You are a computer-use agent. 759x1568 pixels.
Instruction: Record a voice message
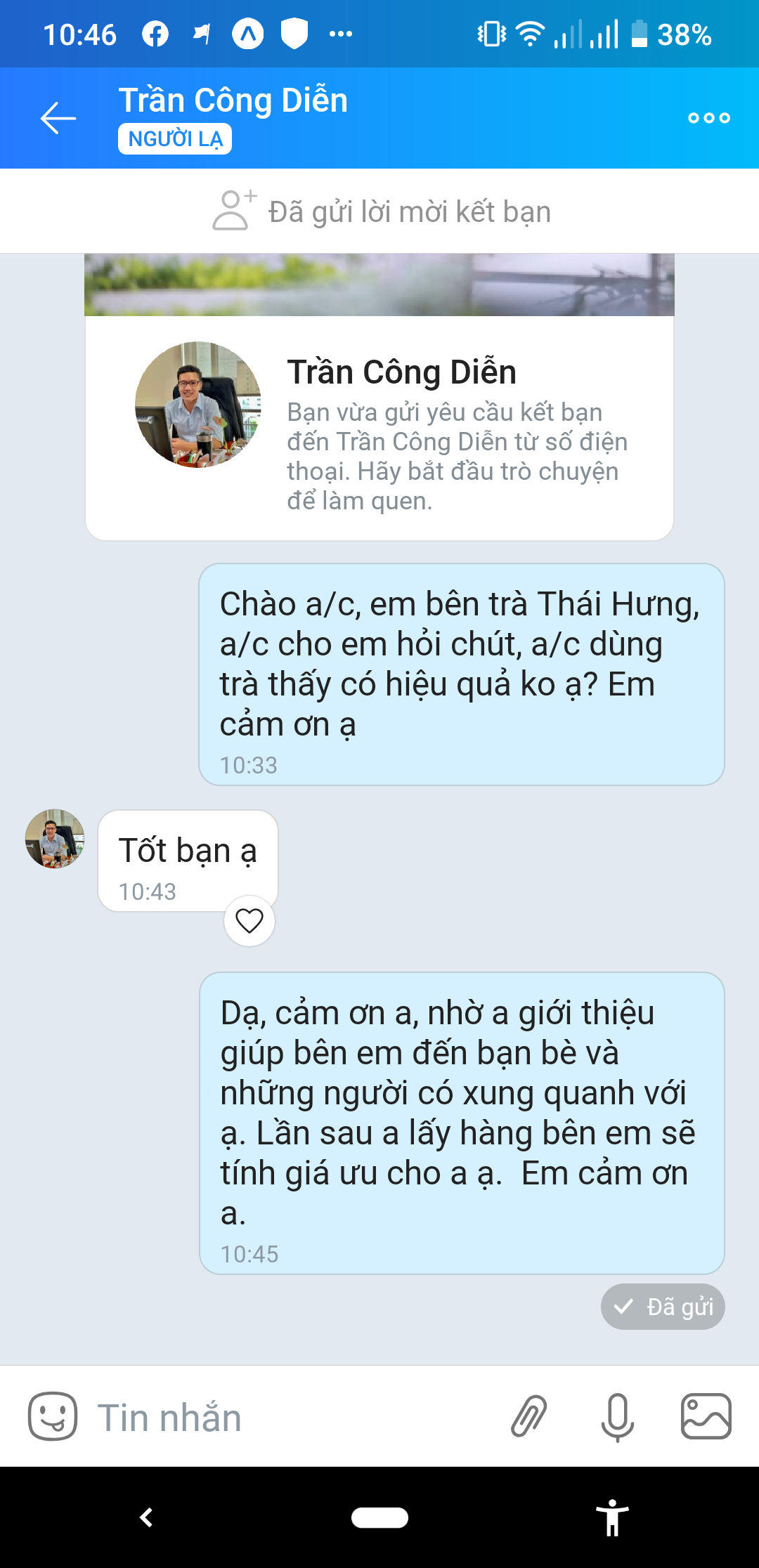(618, 1416)
